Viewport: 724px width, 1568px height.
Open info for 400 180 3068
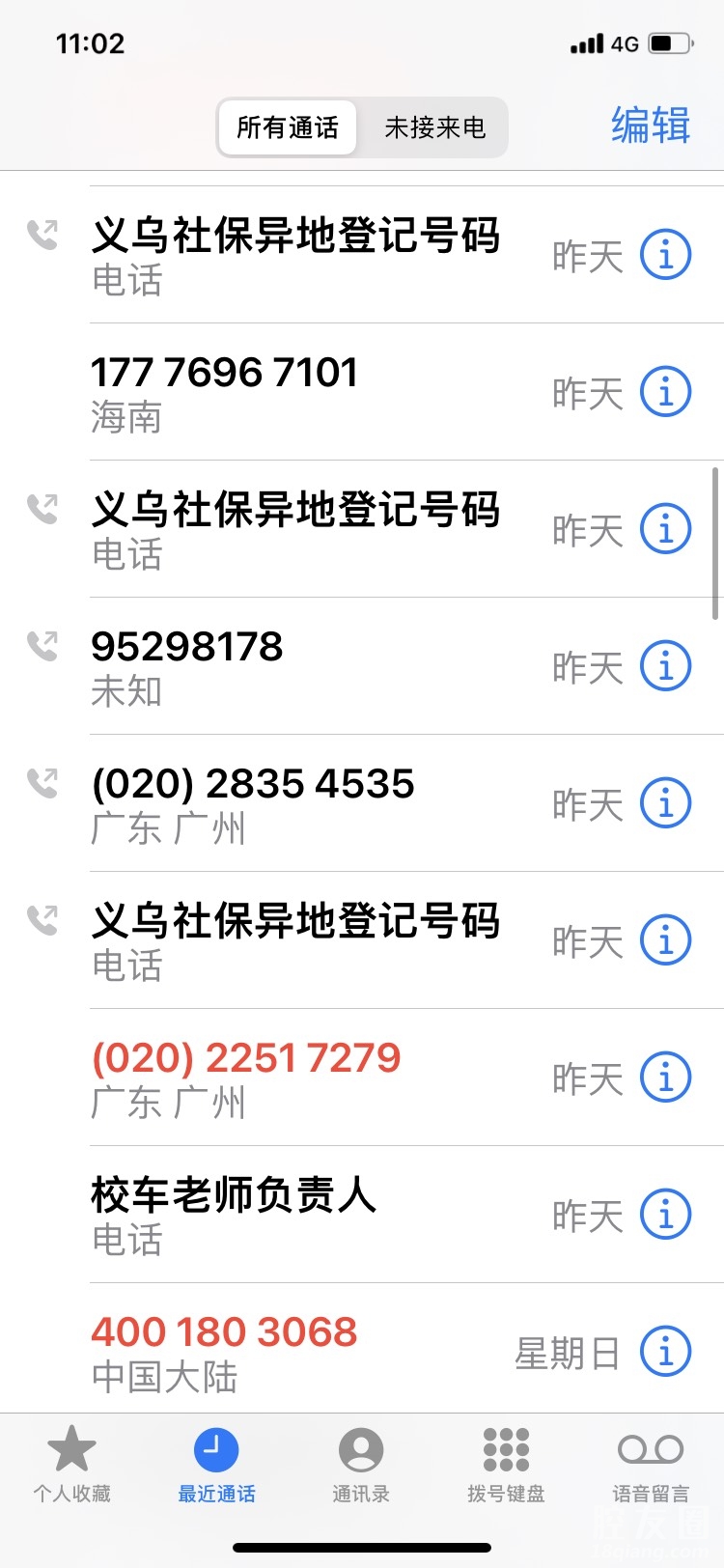(665, 1352)
